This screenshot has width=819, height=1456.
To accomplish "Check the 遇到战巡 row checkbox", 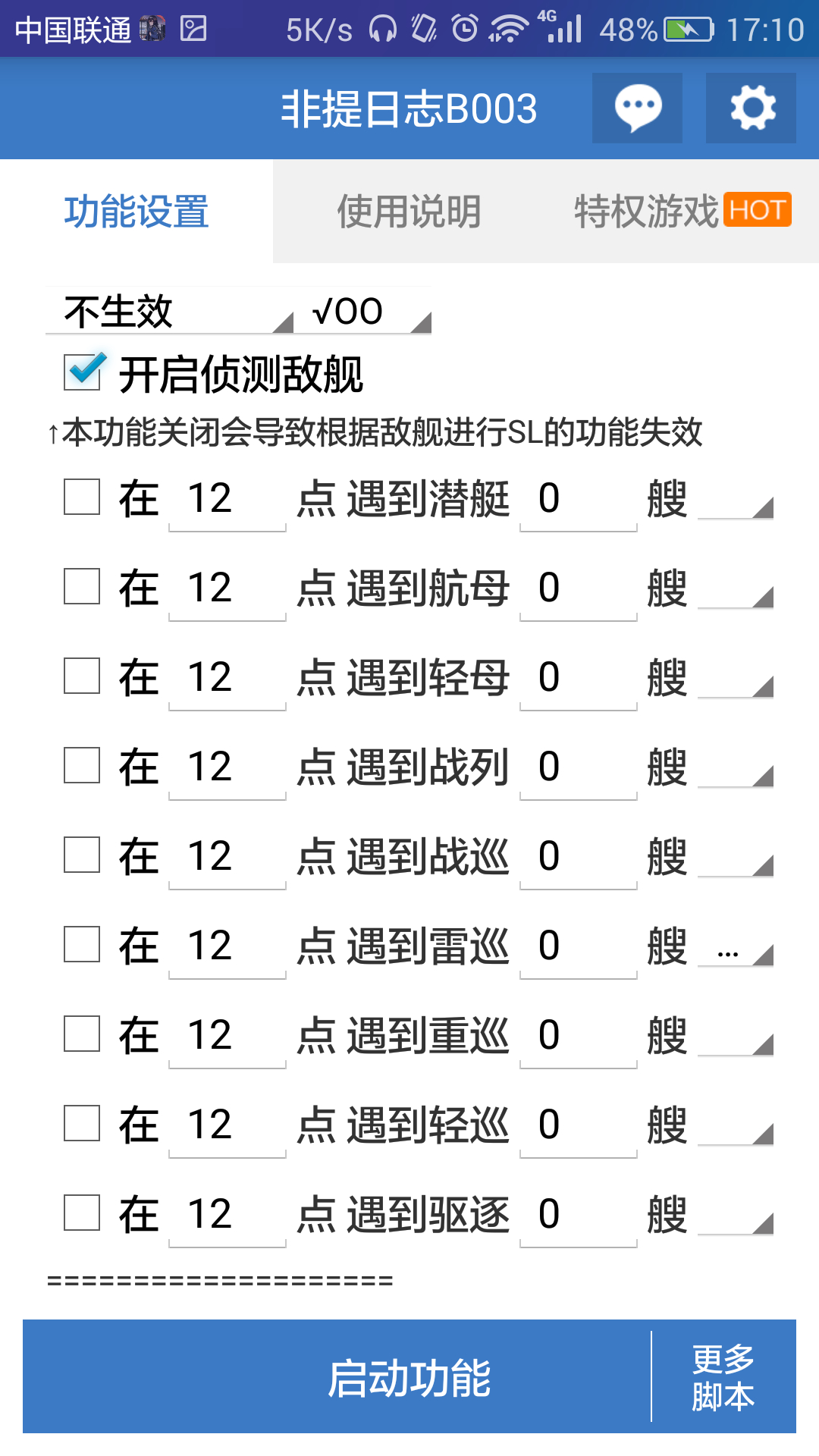I will 82,855.
